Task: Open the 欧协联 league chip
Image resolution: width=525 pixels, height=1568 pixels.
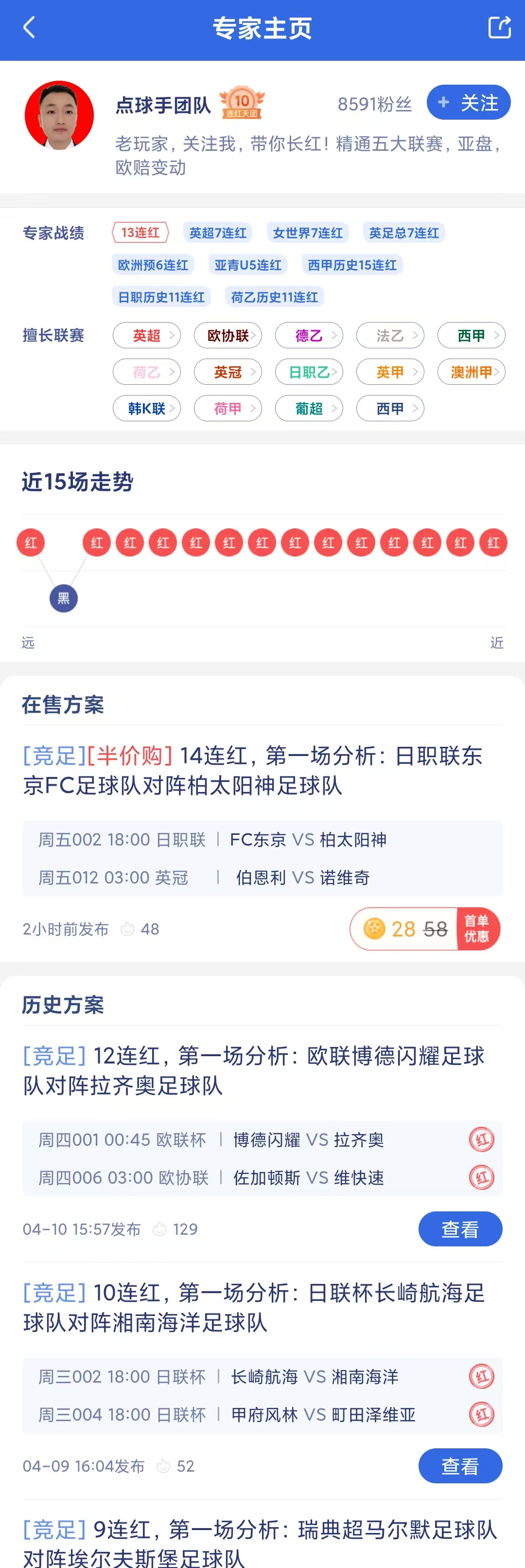Action: 227,335
